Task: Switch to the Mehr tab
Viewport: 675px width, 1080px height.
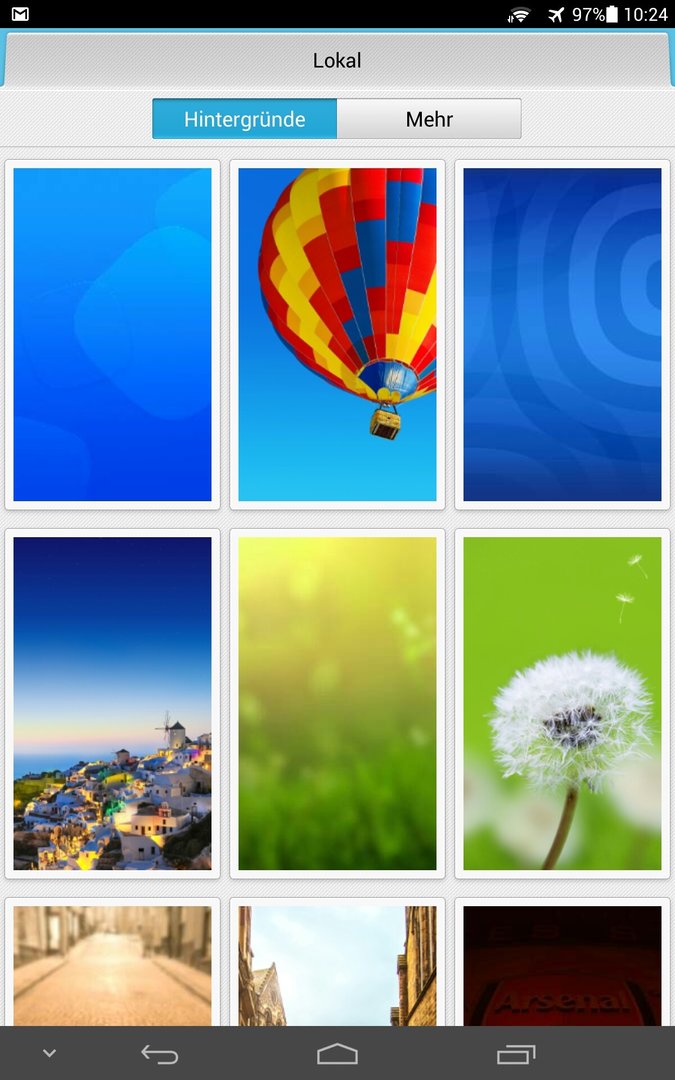Action: click(429, 118)
